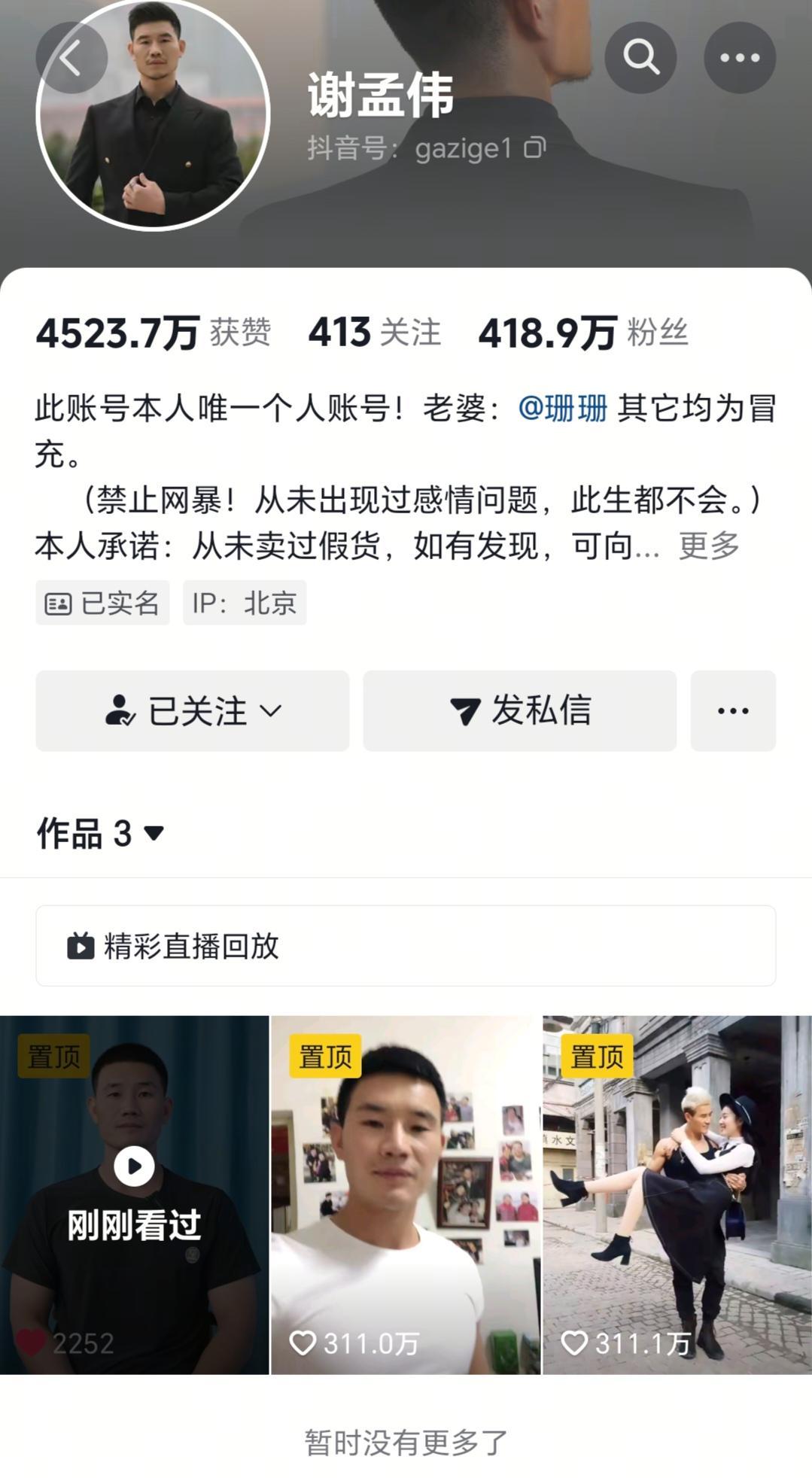Play the pinned video marked 刚刚看过
This screenshot has width=812, height=1478.
click(134, 1195)
